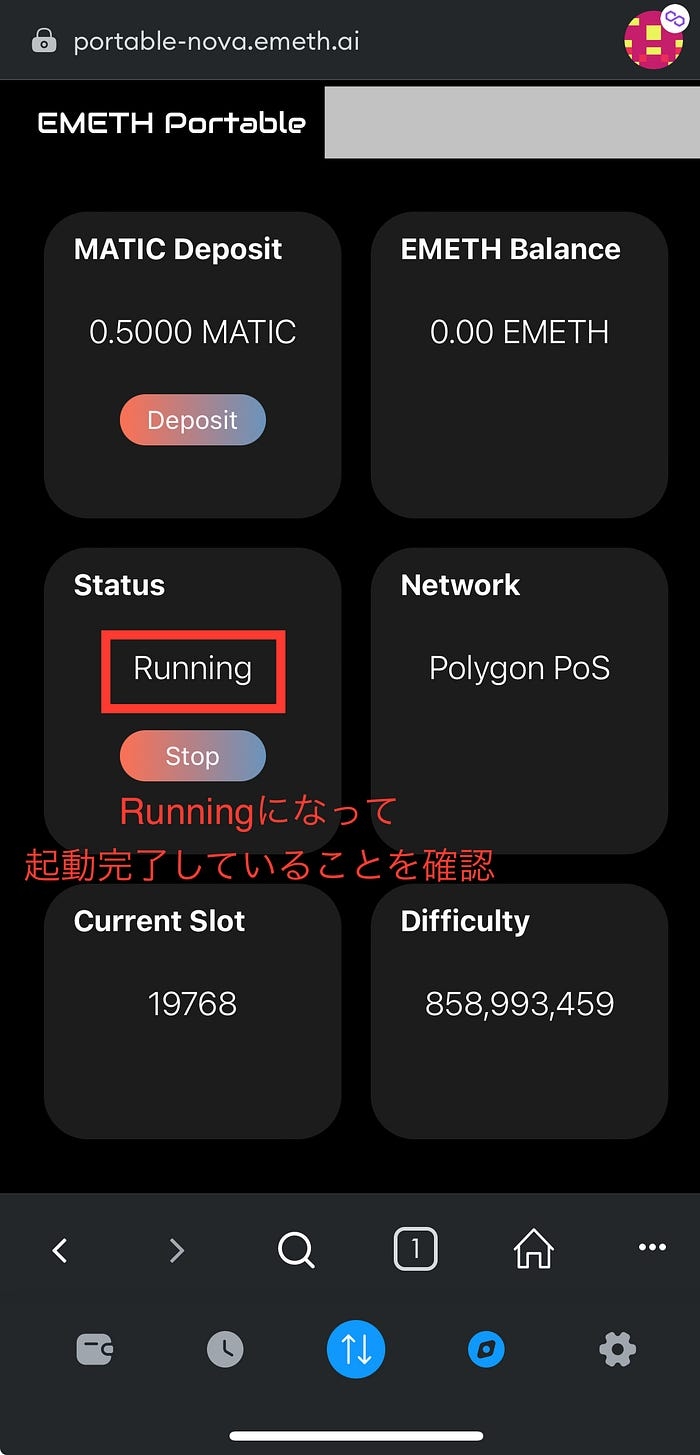Tap the Deposit button under MATIC Deposit
Screen dimensions: 700x1455
[192, 420]
